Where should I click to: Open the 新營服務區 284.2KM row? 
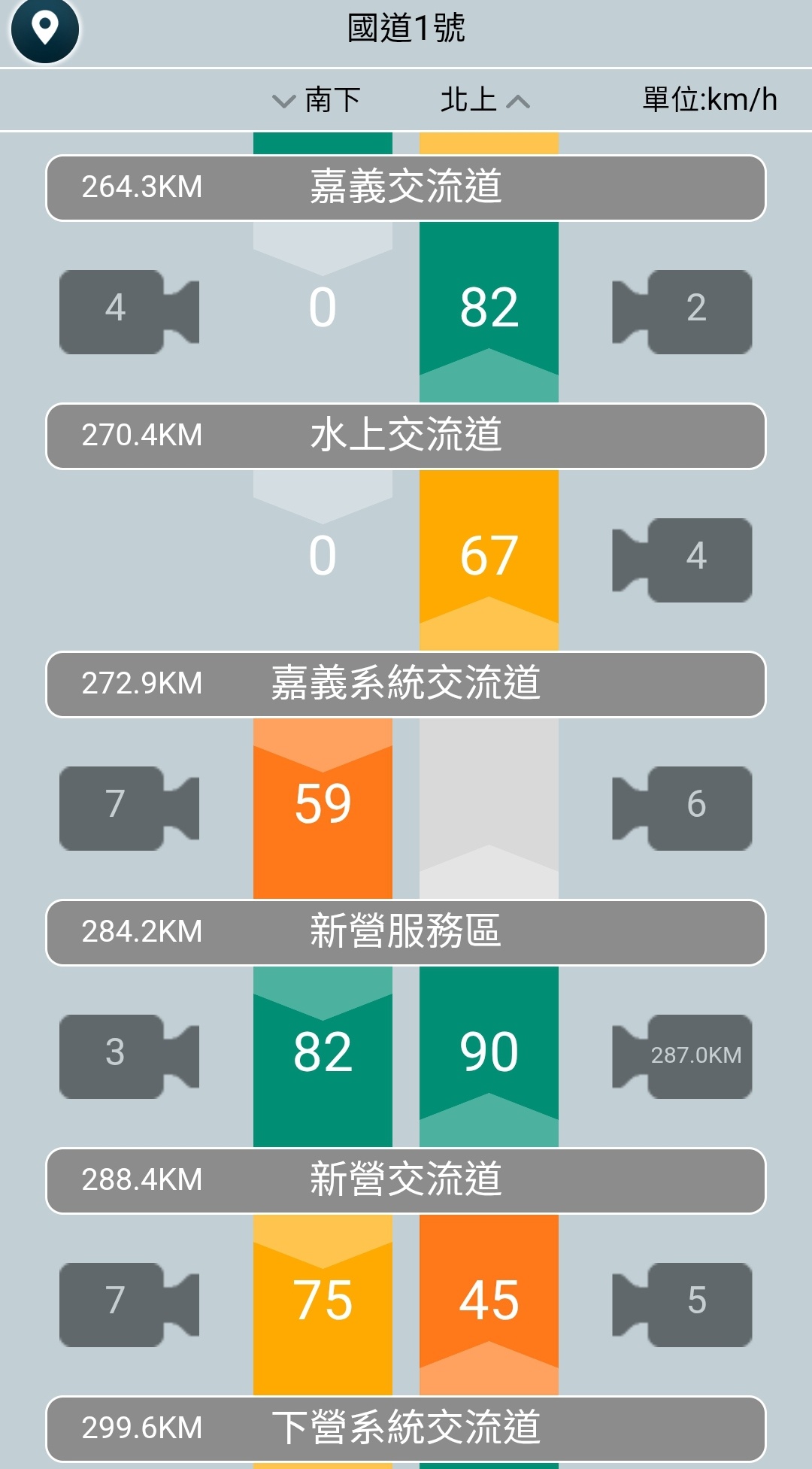[x=406, y=933]
